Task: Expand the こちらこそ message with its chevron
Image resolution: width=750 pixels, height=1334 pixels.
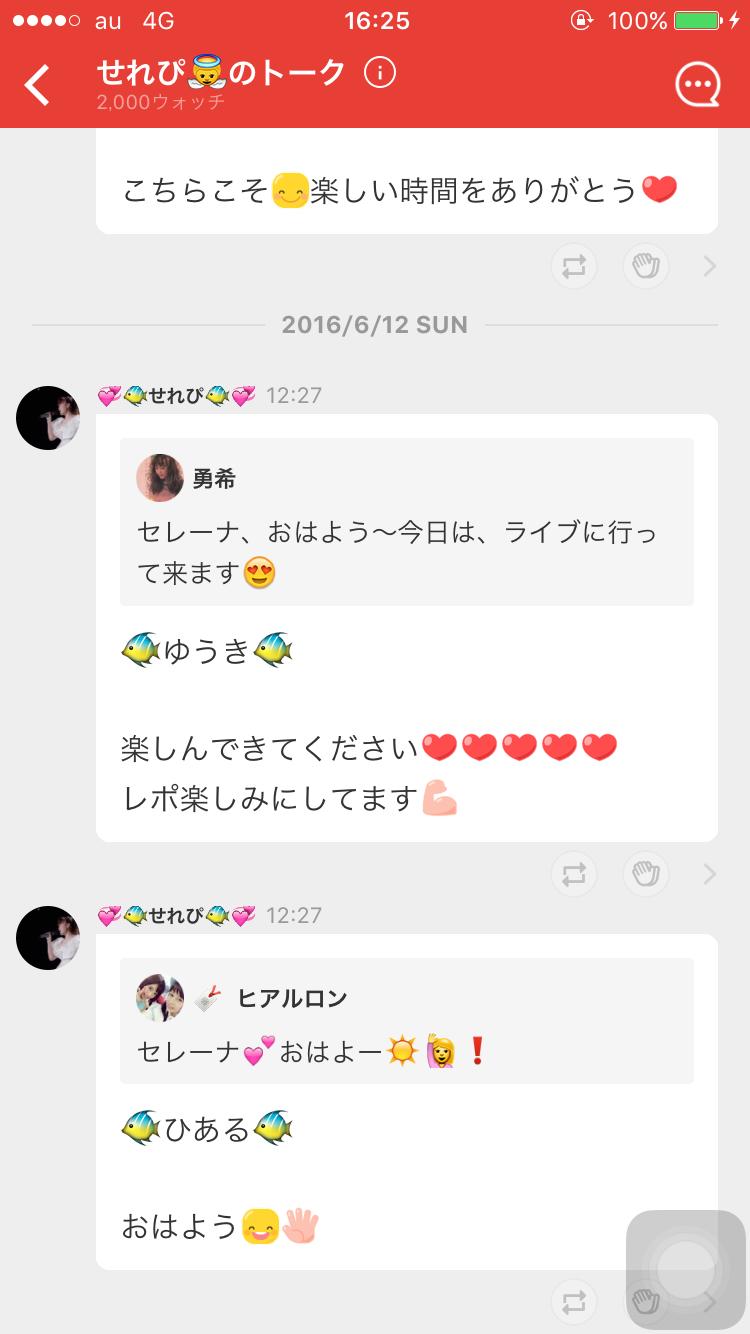Action: (709, 266)
